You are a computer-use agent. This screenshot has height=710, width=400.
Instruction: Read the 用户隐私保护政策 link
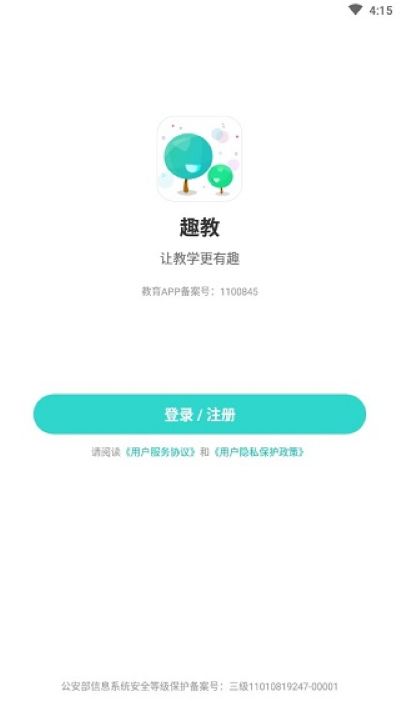click(259, 452)
